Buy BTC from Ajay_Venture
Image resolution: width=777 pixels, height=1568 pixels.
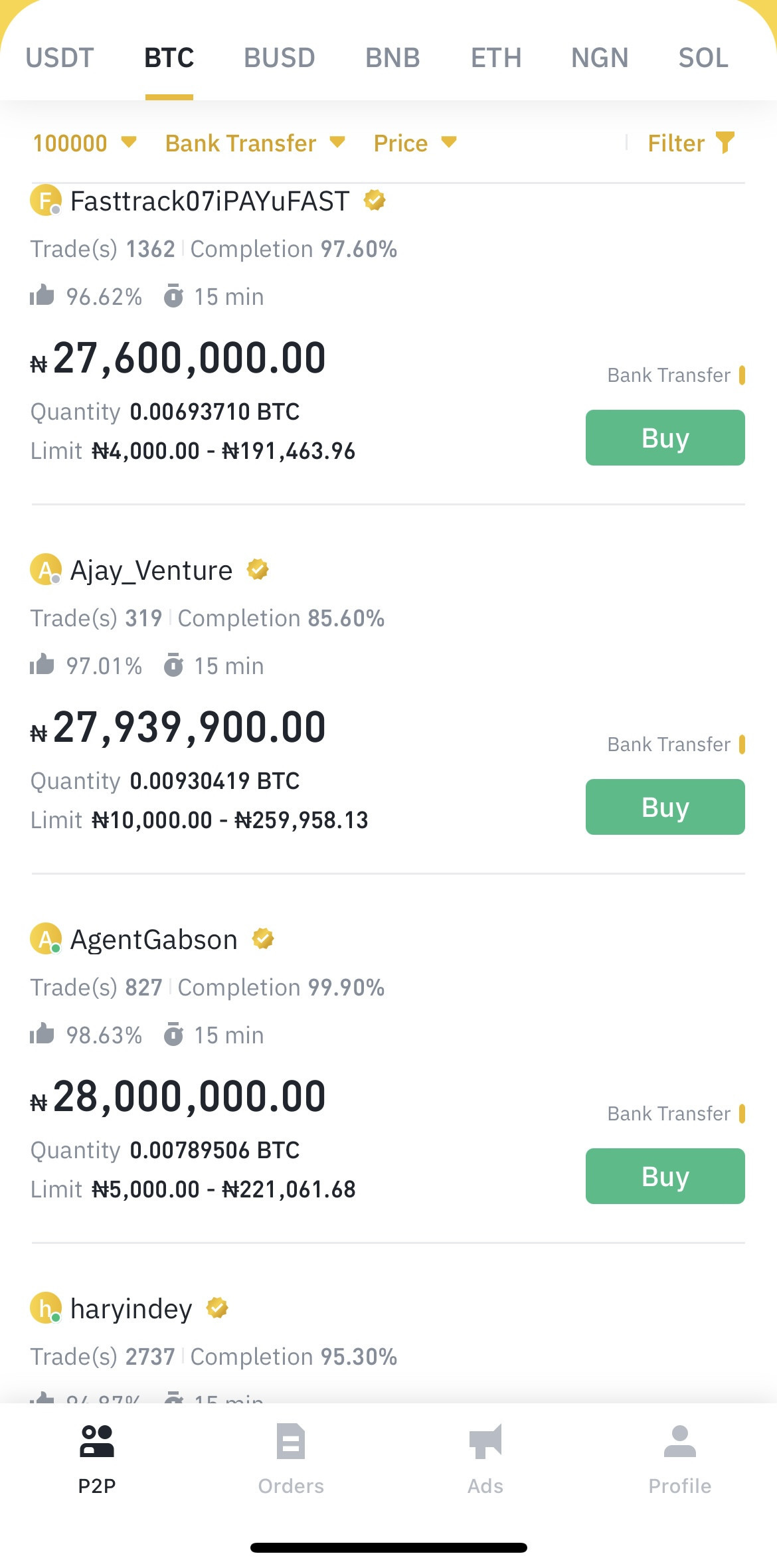(x=665, y=807)
